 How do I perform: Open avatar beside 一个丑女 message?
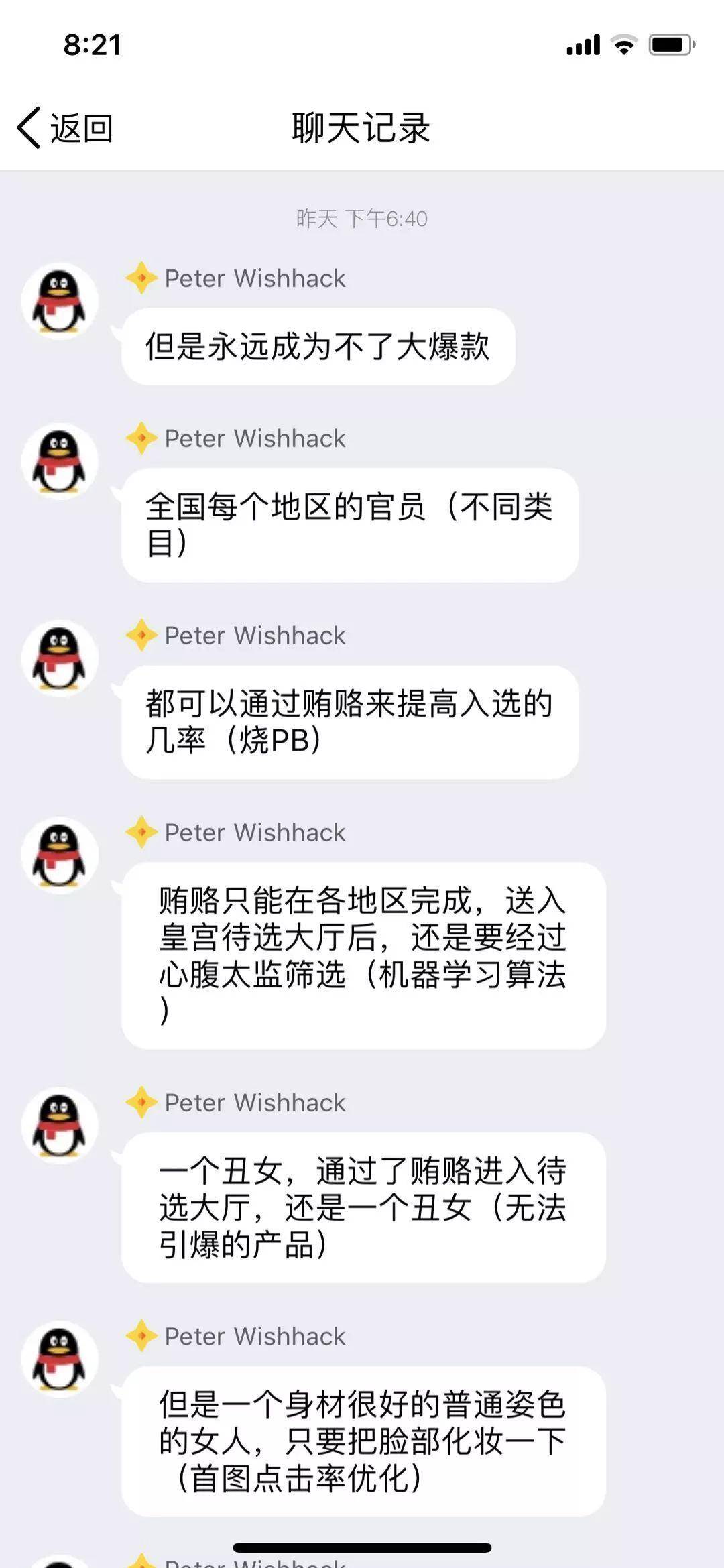click(x=60, y=1126)
